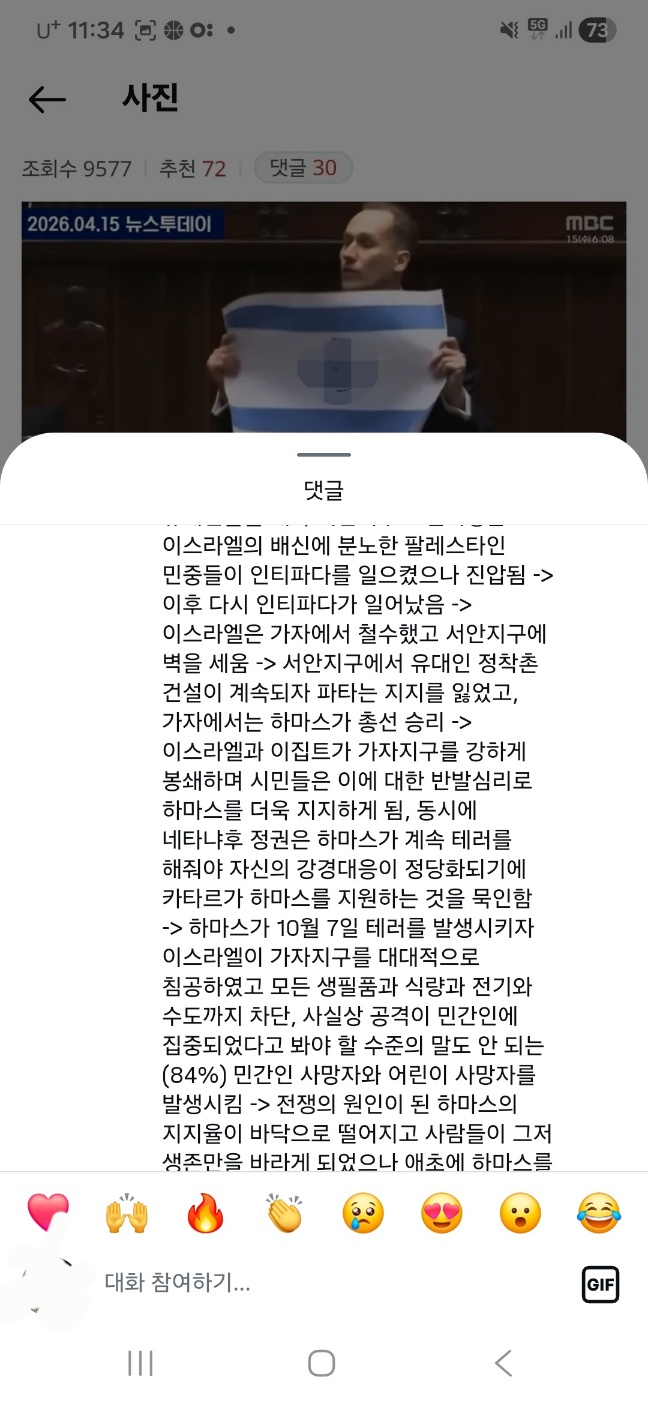648x1404 pixels.
Task: Go to the system home screen
Action: click(321, 1363)
